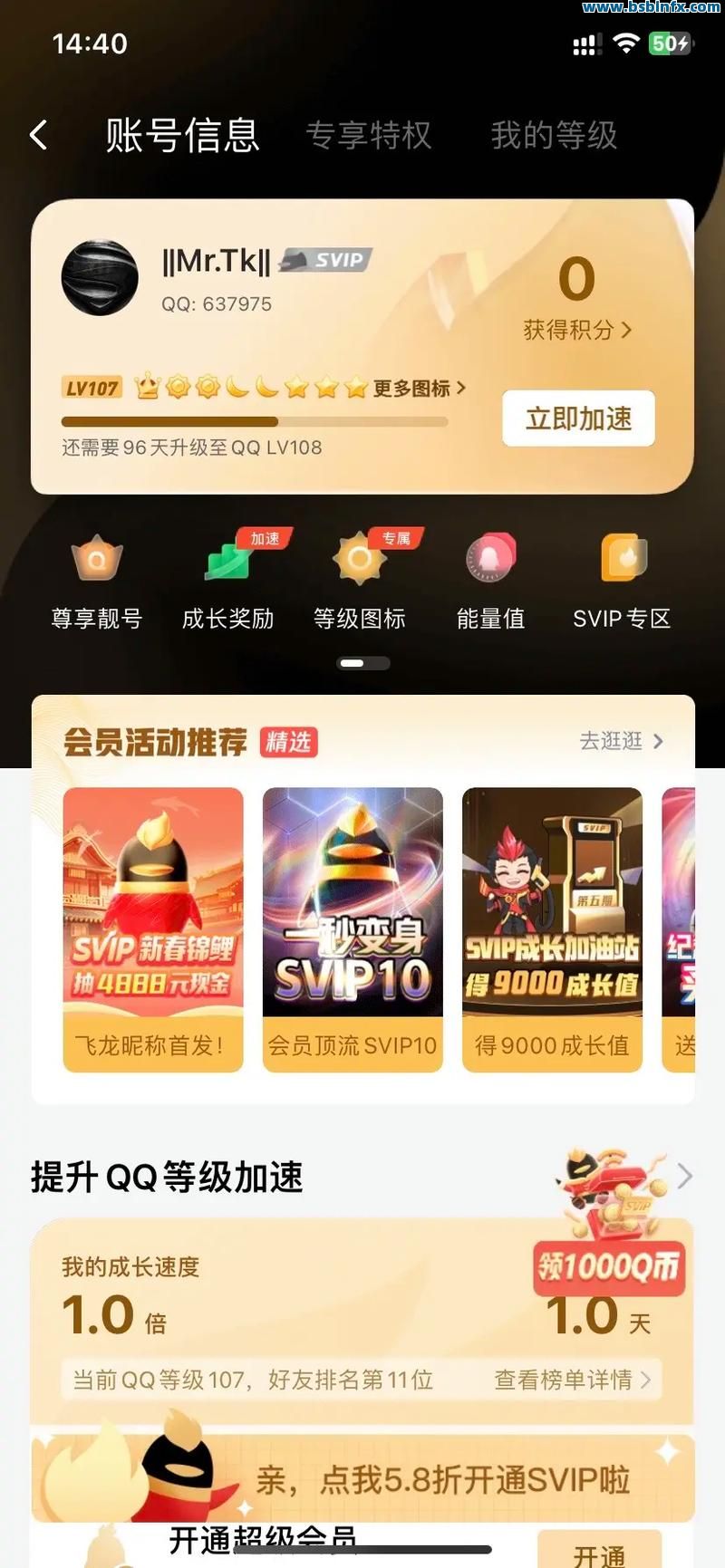Open the 会员顶流SVIP10 activity card
The height and width of the screenshot is (1568, 725).
point(353,928)
